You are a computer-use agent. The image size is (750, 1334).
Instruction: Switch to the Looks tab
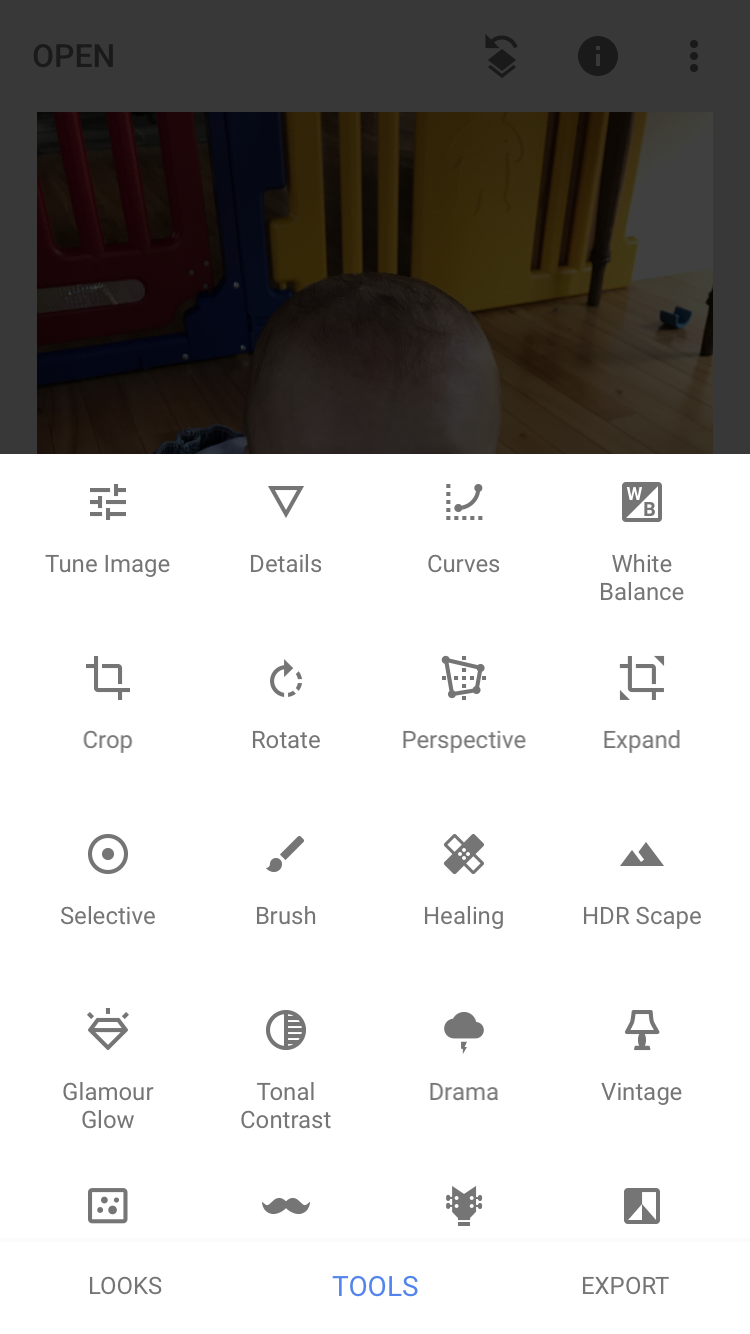(x=125, y=1286)
